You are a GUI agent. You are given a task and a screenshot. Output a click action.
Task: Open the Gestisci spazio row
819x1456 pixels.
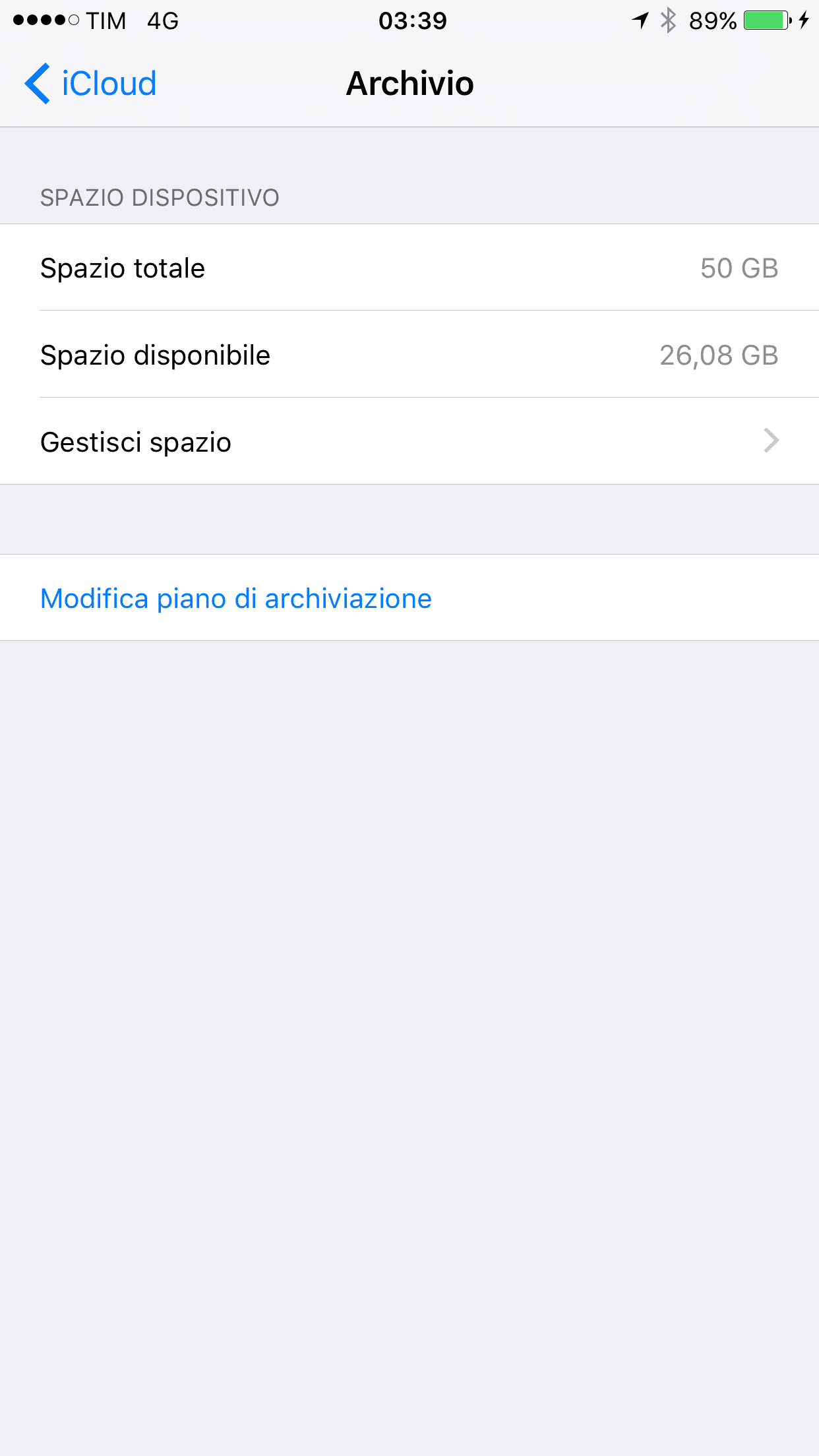[409, 441]
